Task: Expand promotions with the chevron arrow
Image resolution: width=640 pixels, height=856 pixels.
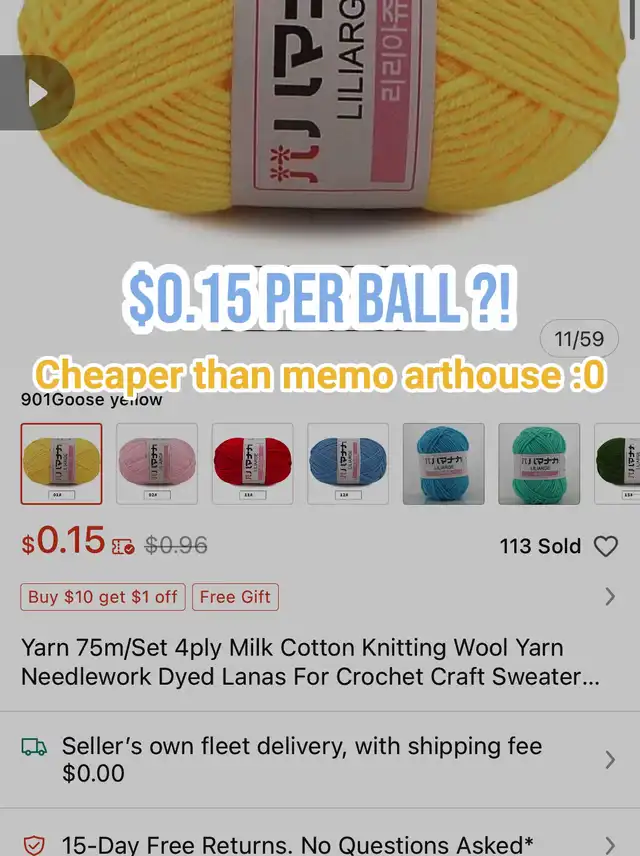Action: 610,597
